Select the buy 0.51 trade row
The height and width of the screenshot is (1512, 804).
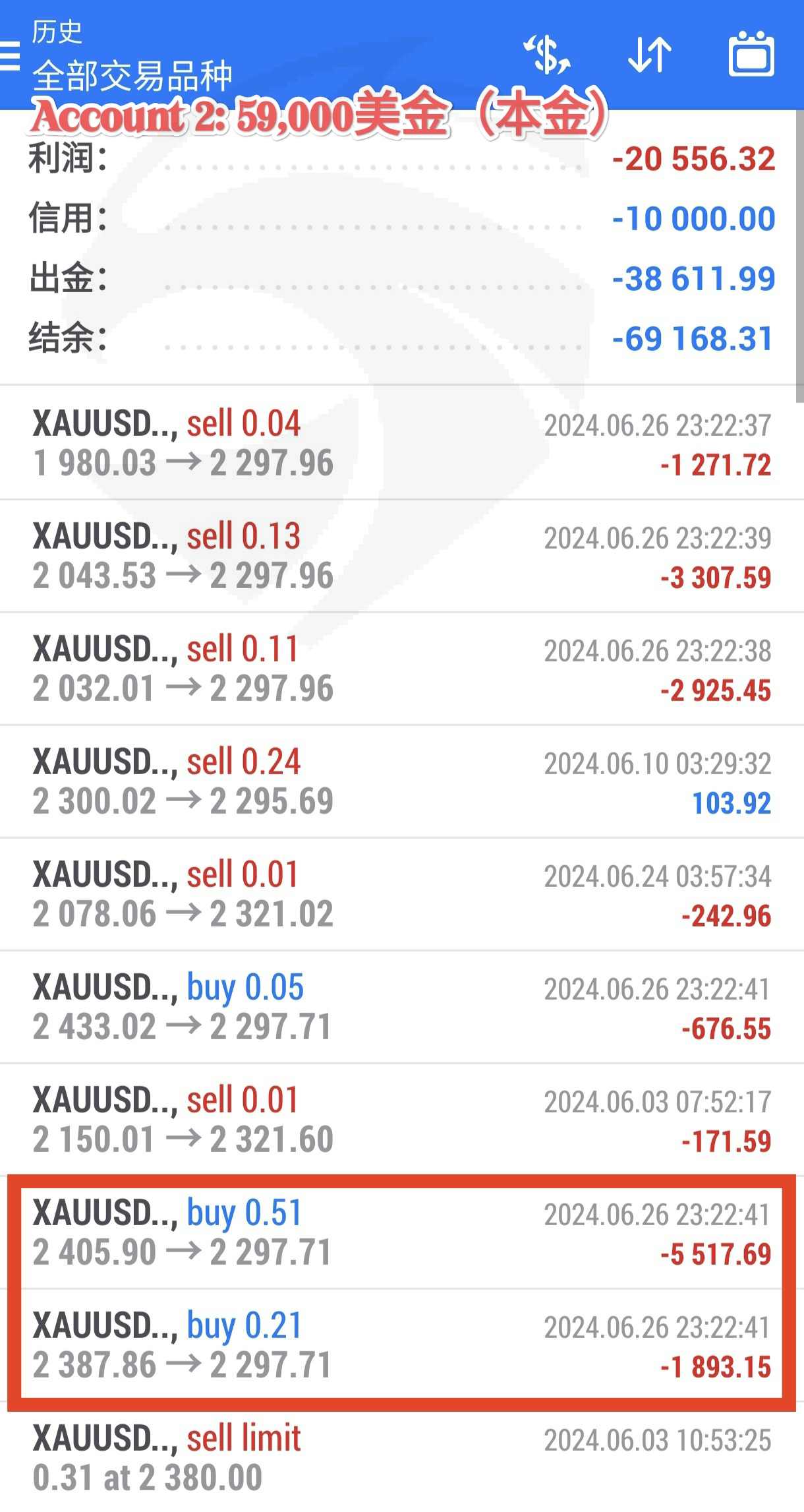tap(401, 1233)
